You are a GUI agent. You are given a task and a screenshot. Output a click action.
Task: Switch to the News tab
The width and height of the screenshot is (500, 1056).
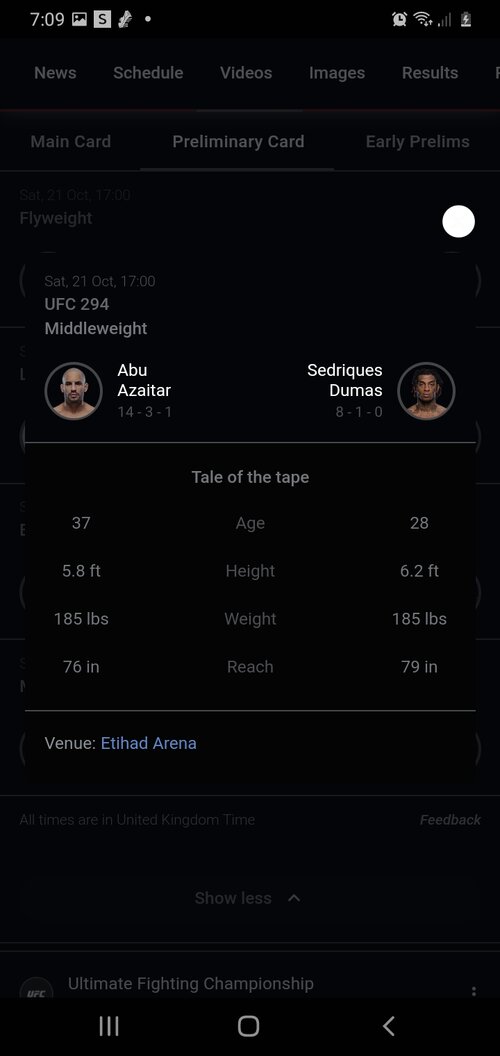[55, 73]
